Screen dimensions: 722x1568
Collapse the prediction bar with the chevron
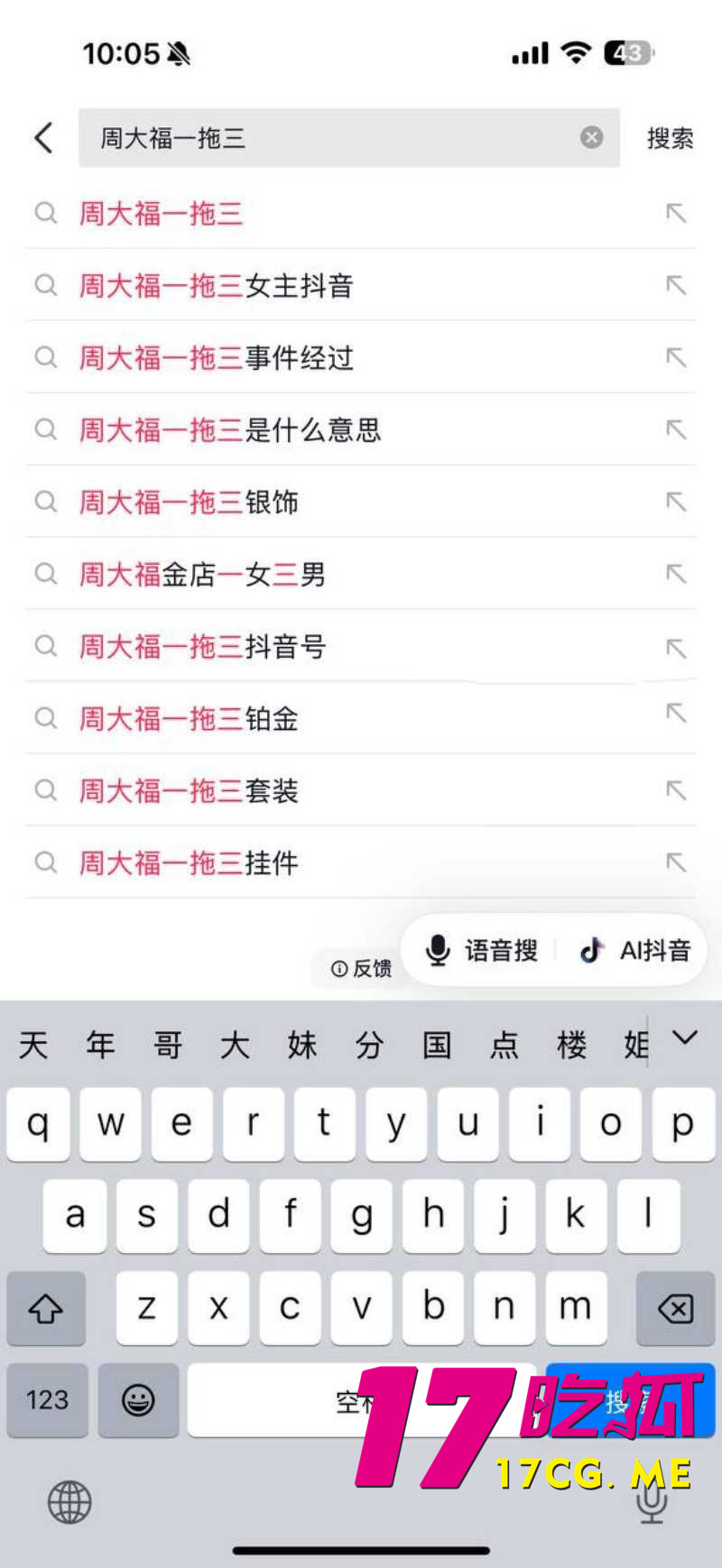686,1042
